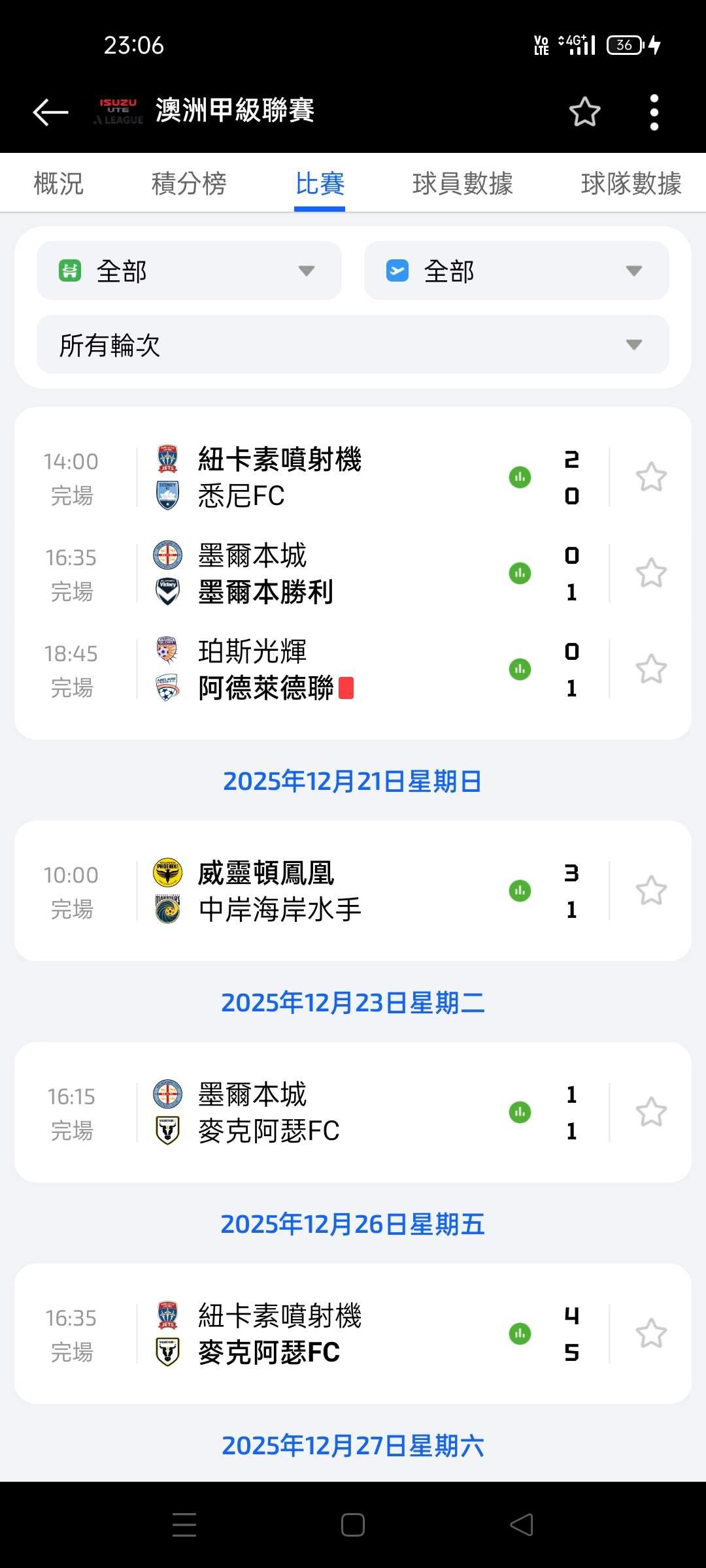Image resolution: width=706 pixels, height=1568 pixels.
Task: Switch to the 概況 tab
Action: (x=58, y=184)
